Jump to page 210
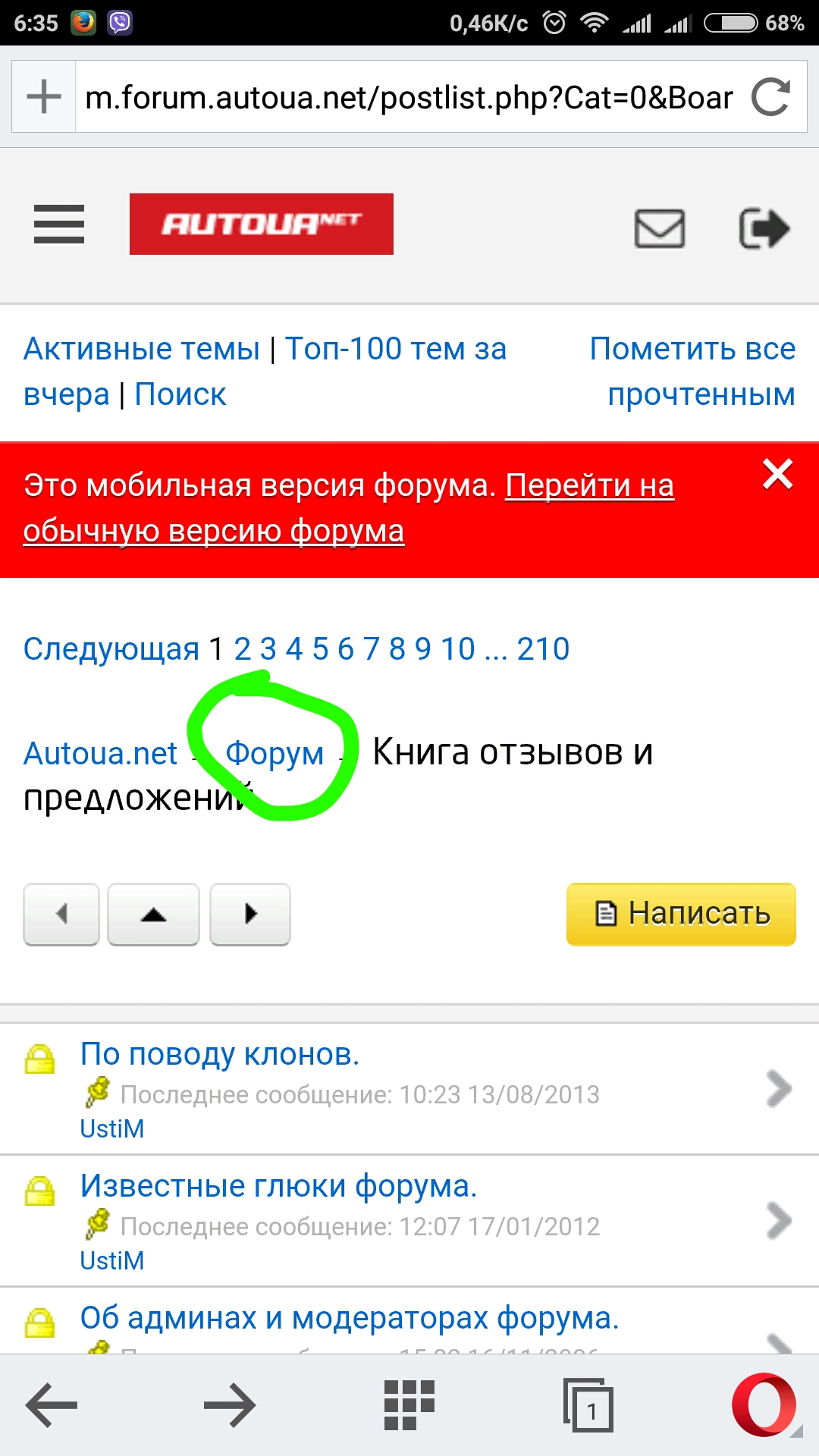 543,649
